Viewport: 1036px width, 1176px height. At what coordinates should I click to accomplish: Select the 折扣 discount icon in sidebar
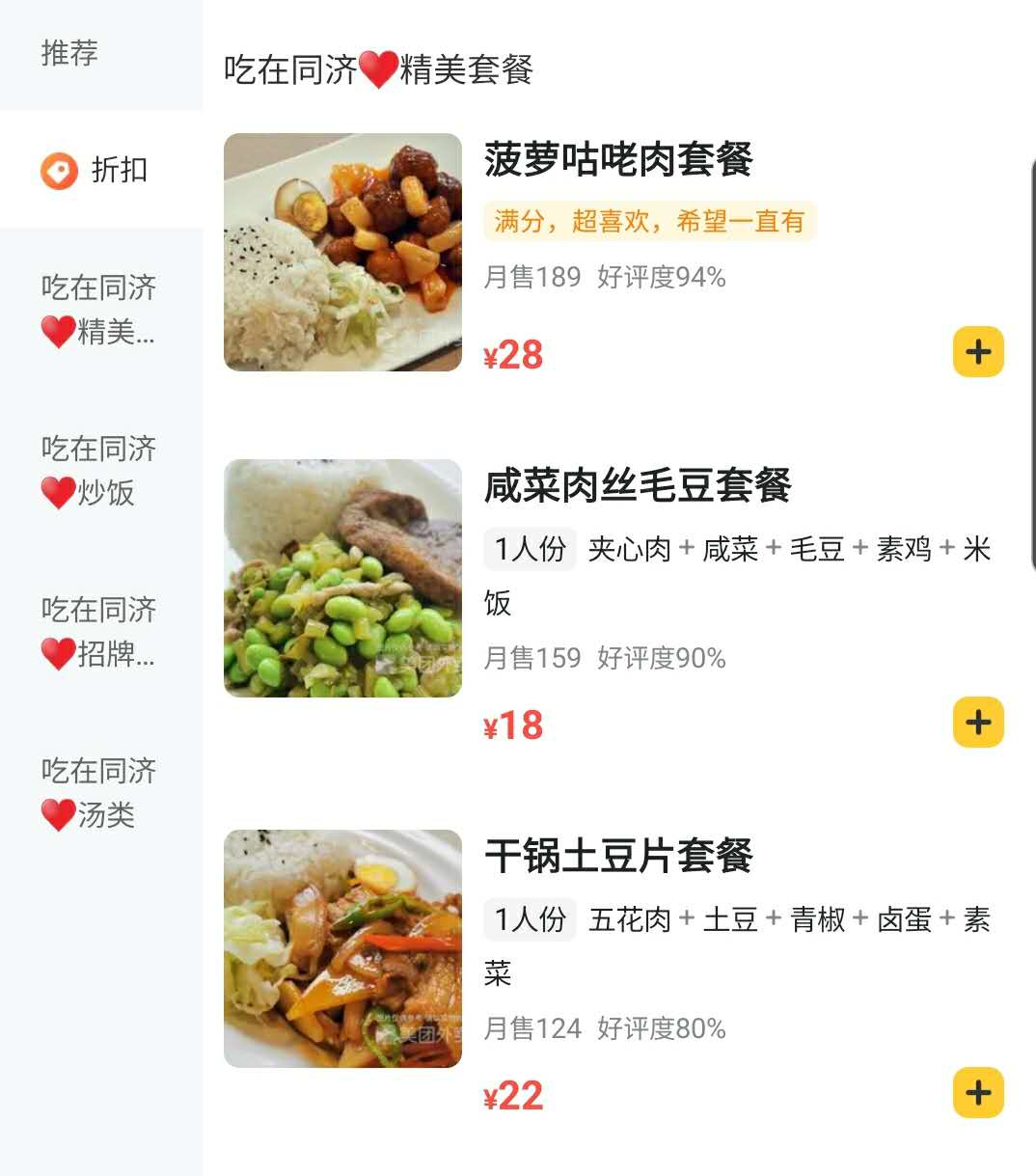[x=60, y=170]
